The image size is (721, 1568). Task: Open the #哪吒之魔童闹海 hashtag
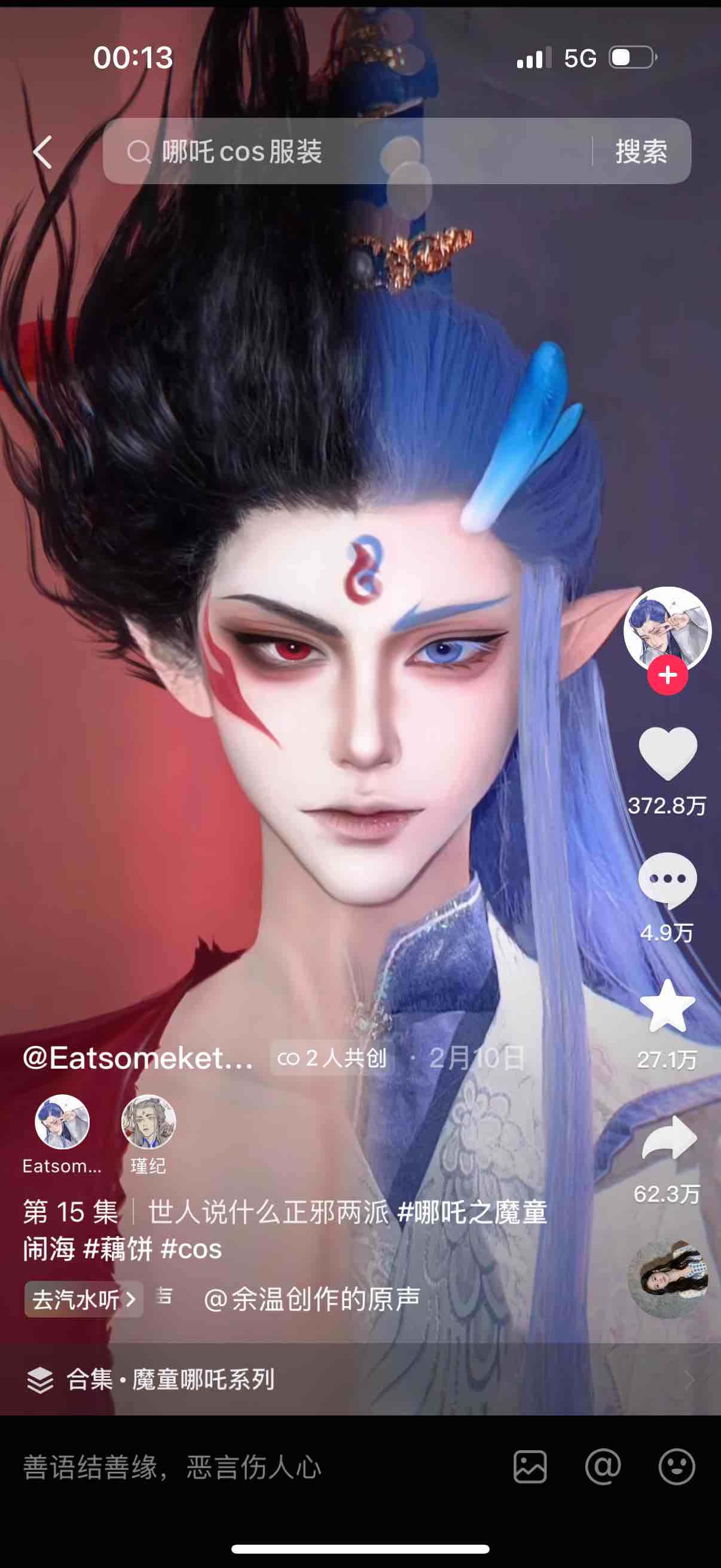pyautogui.click(x=285, y=1230)
